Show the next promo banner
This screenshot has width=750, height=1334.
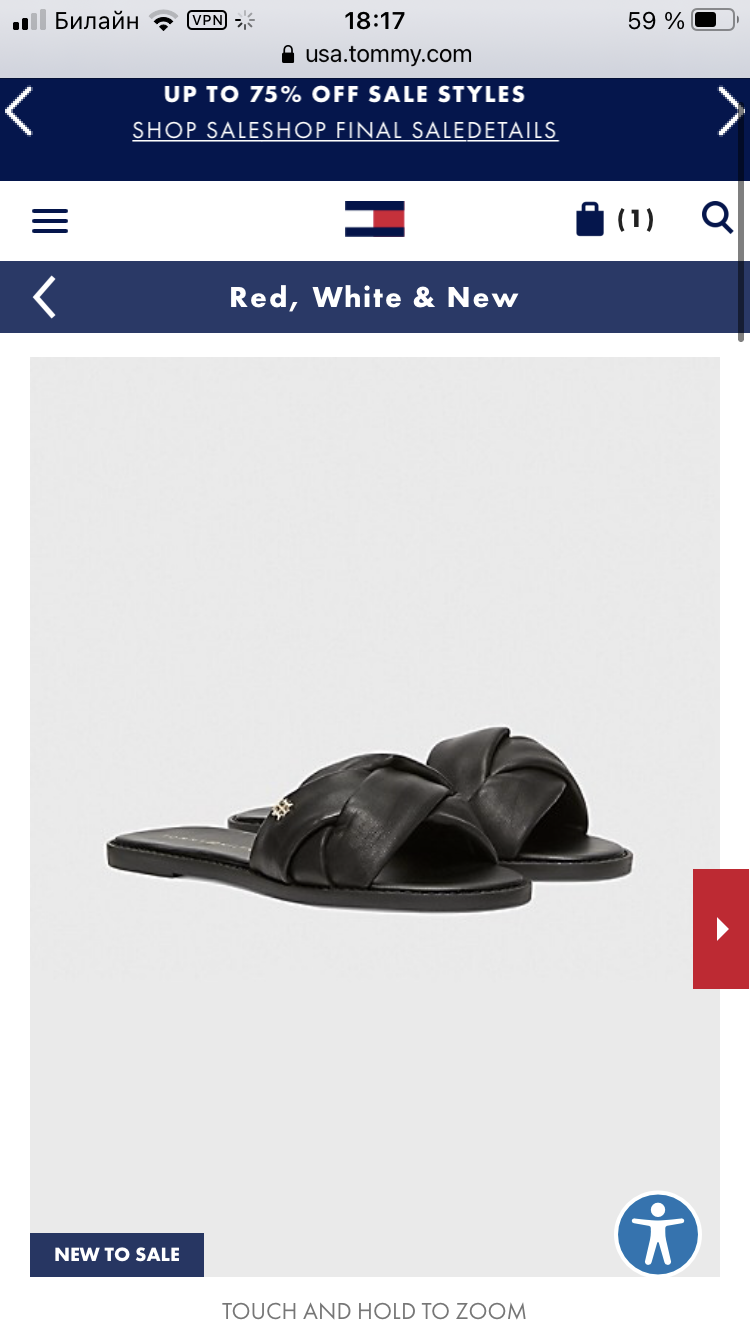coord(730,111)
